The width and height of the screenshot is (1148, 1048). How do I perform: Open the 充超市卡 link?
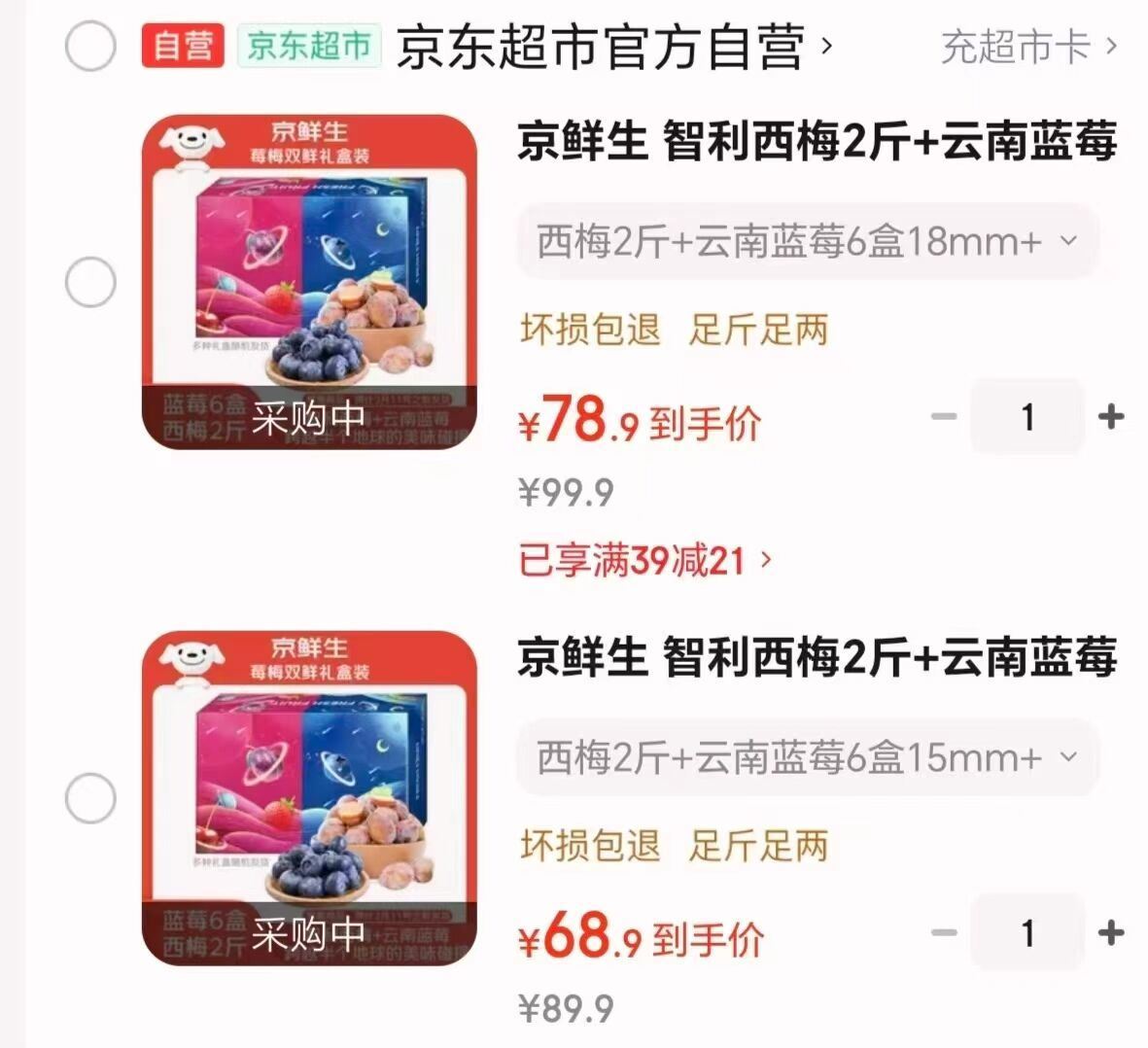[1028, 47]
